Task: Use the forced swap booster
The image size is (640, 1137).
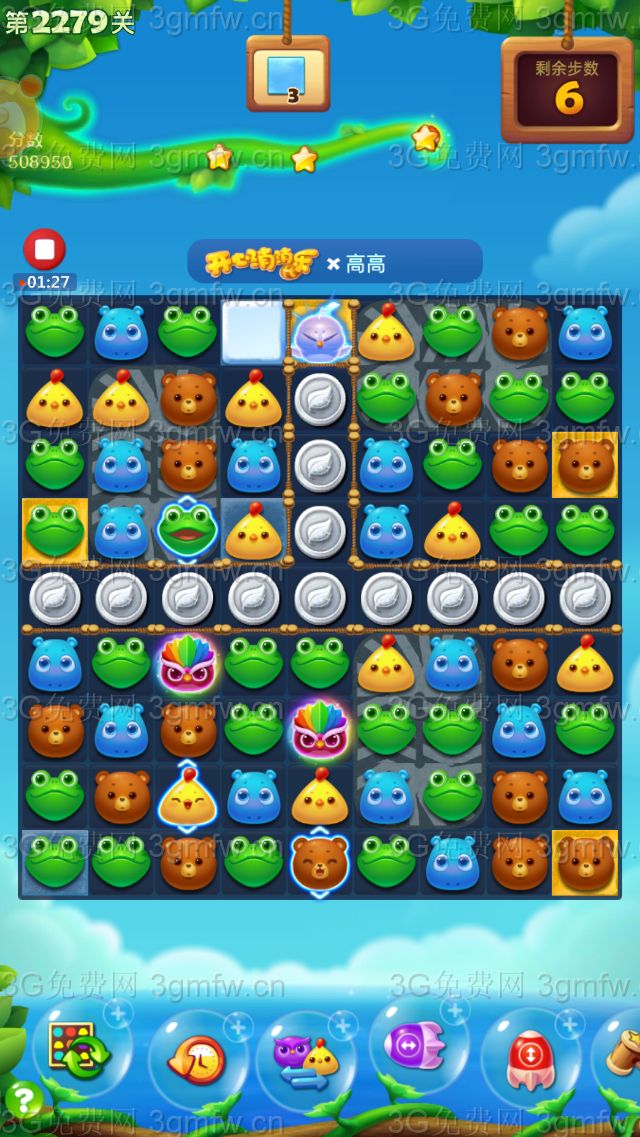Action: pyautogui.click(x=305, y=1058)
